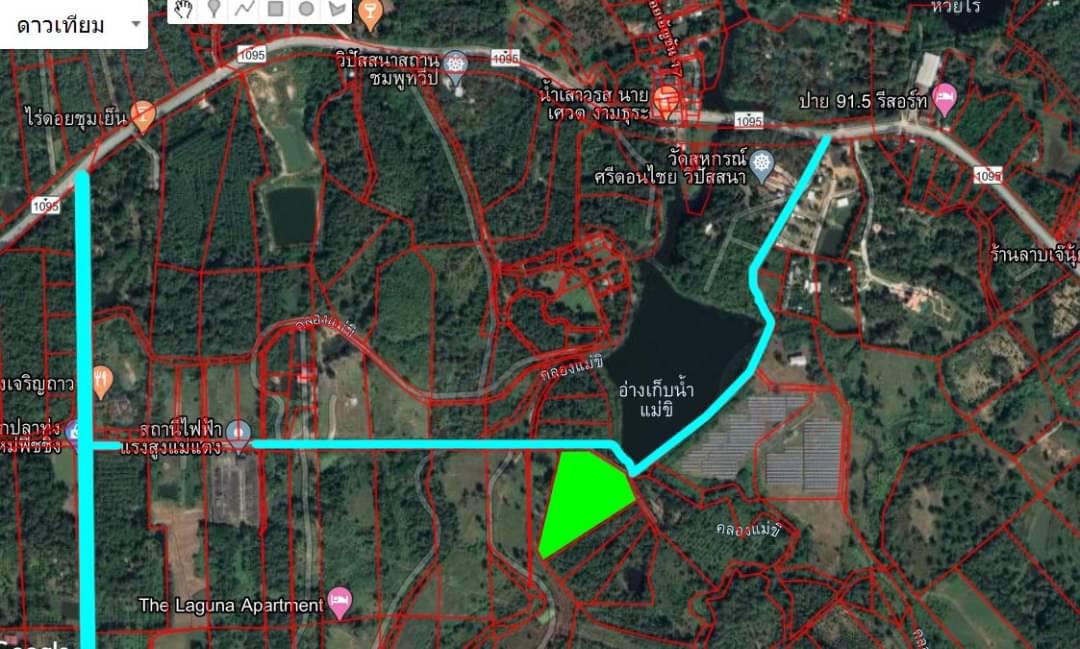Viewport: 1080px width, 649px height.
Task: Open the ไร่ดอยชุมเย็น restaurant pin
Action: pos(144,116)
